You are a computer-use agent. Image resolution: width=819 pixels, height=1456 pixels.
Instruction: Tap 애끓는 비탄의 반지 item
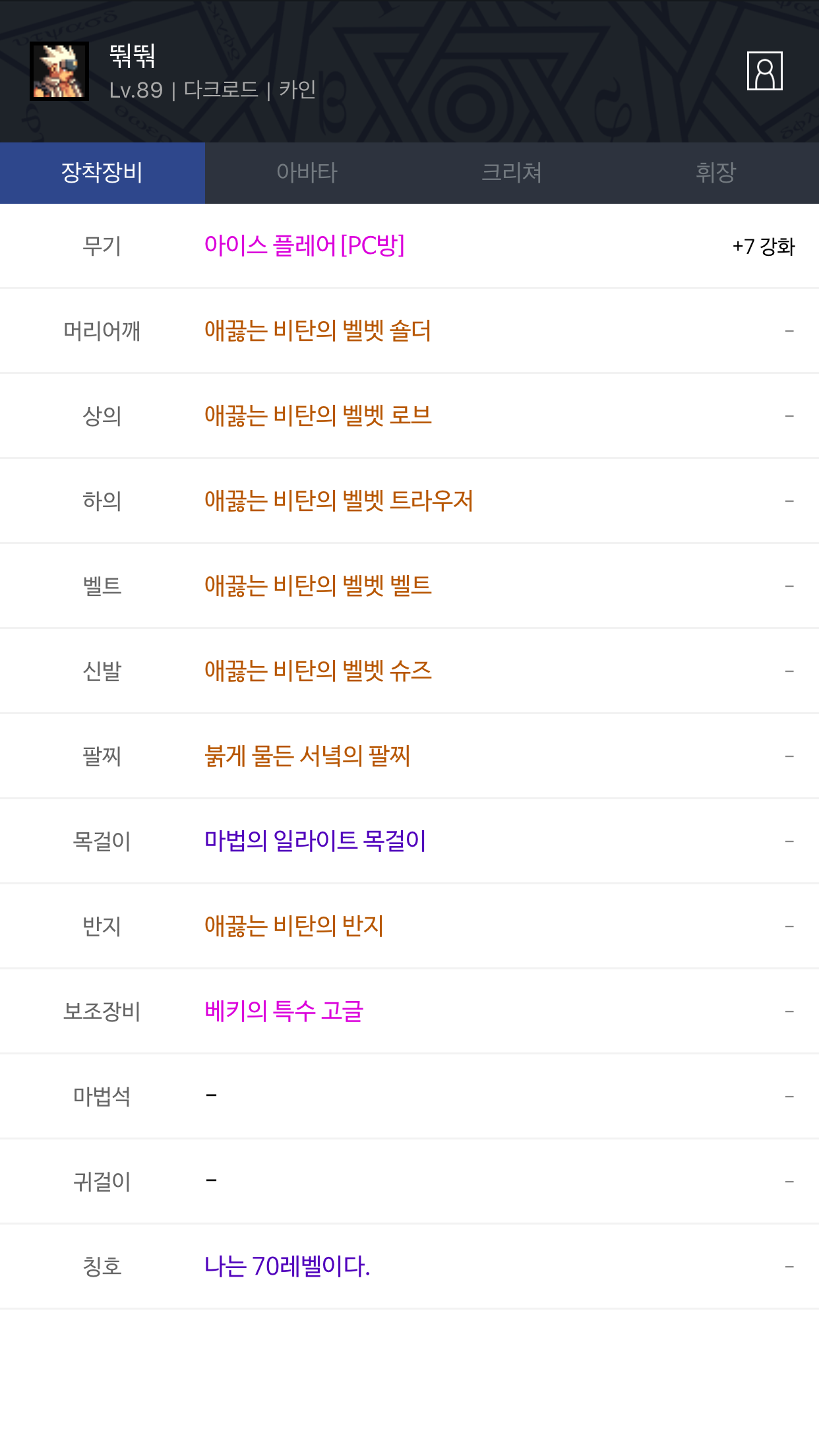pos(293,926)
